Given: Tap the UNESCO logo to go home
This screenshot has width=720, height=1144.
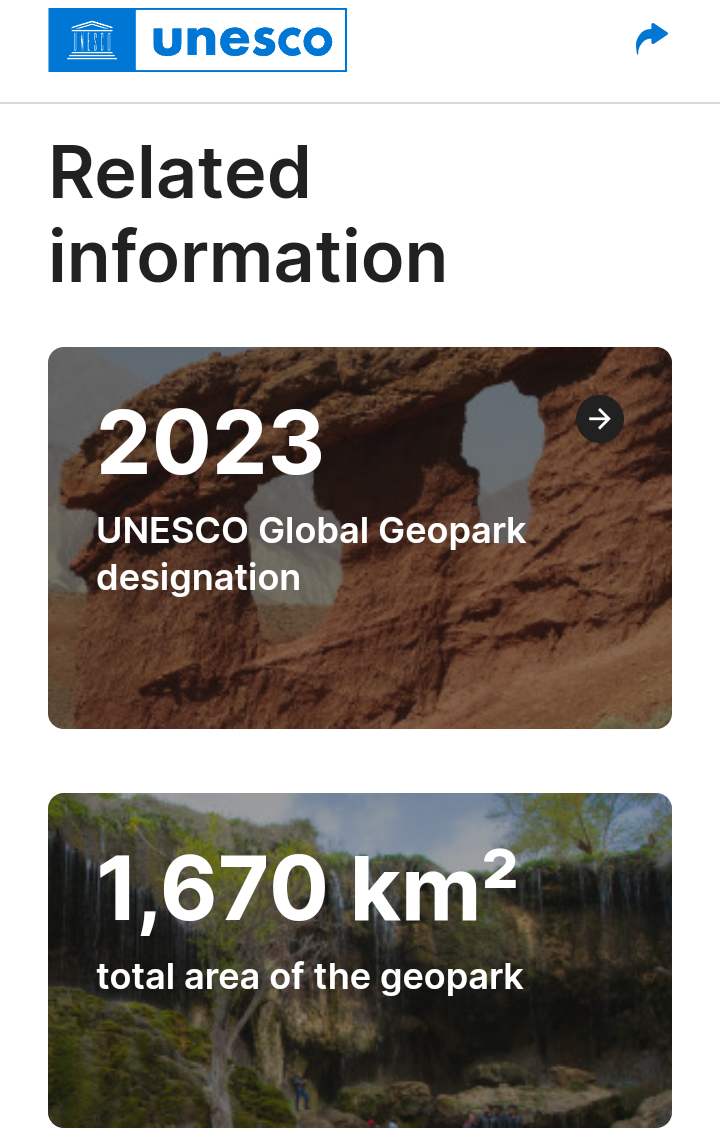Looking at the screenshot, I should click(x=197, y=40).
